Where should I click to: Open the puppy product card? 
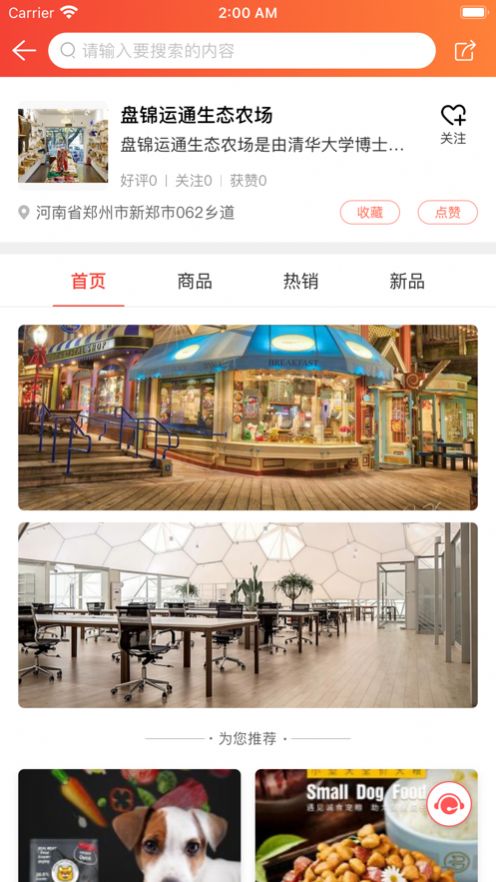[x=129, y=825]
